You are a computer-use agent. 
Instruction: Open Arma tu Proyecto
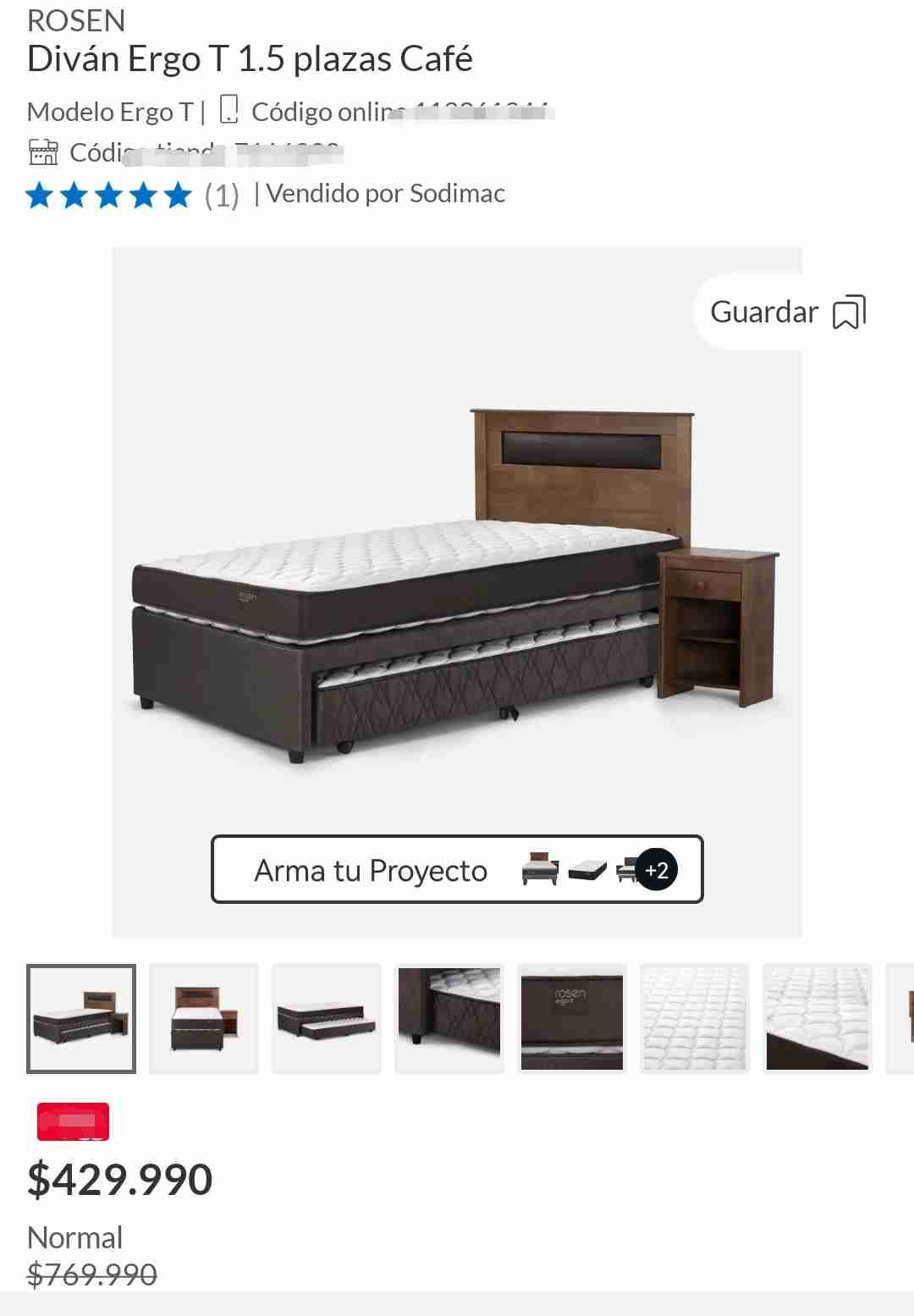457,870
